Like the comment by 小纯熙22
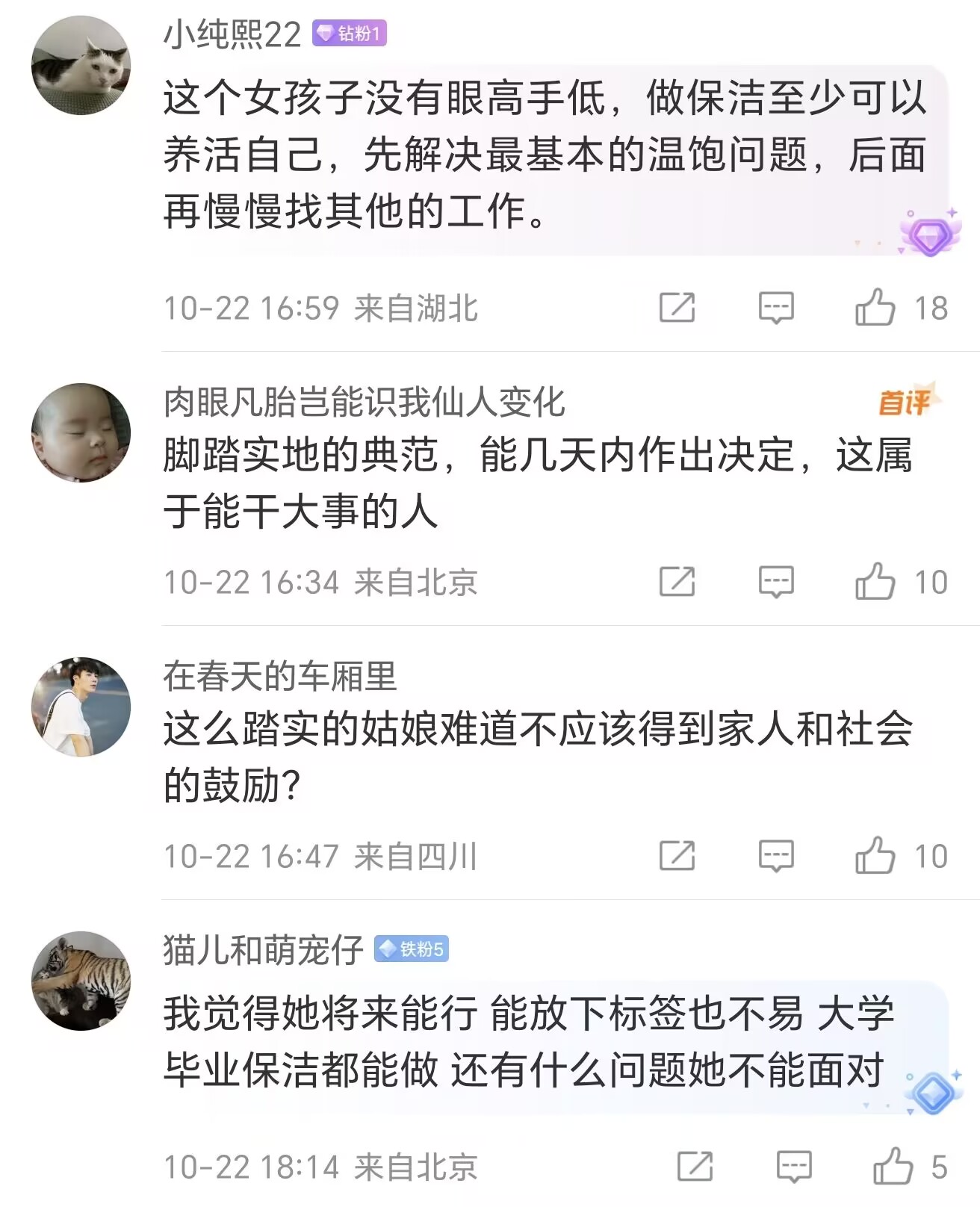This screenshot has height=1207, width=980. [875, 308]
